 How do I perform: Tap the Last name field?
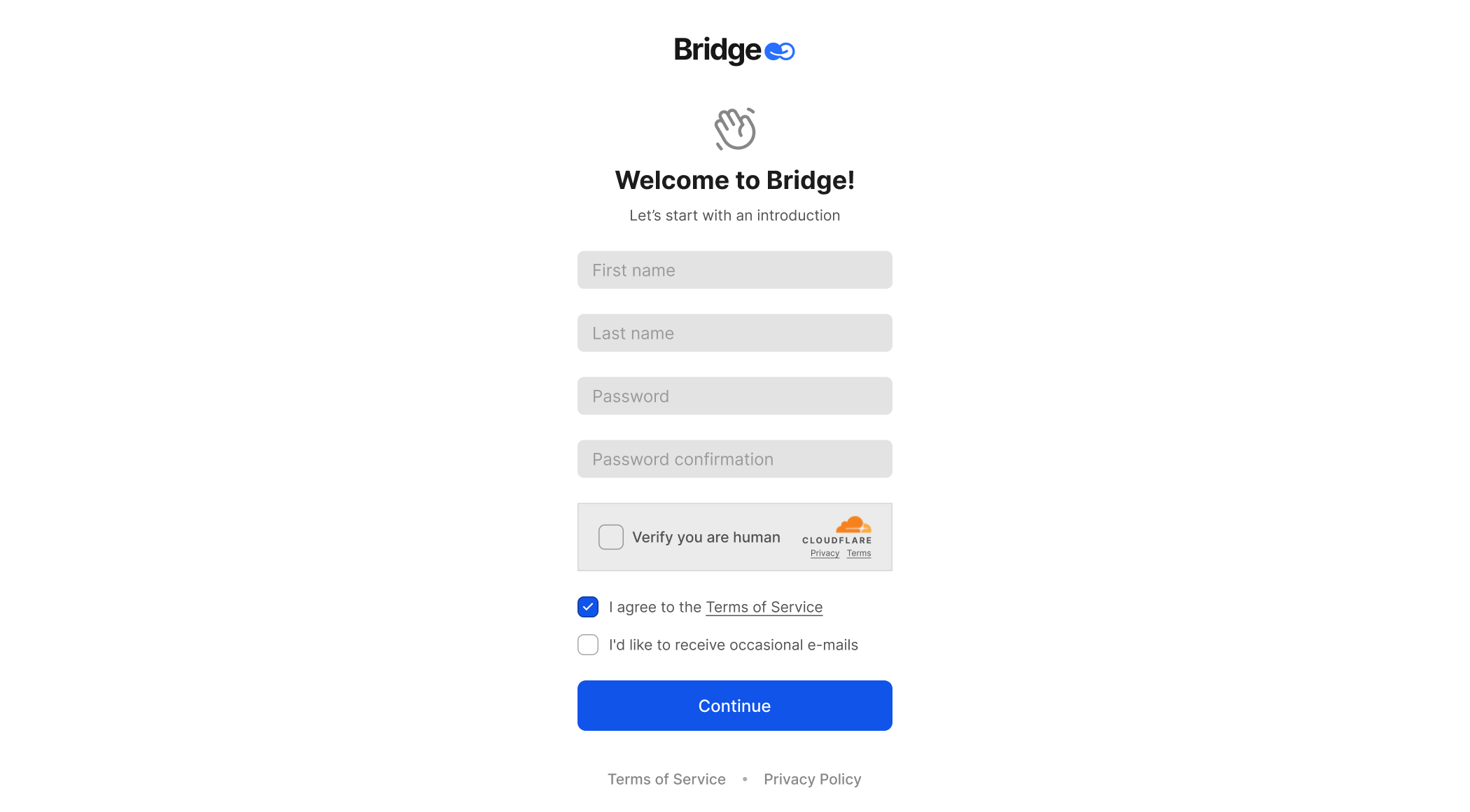(734, 333)
